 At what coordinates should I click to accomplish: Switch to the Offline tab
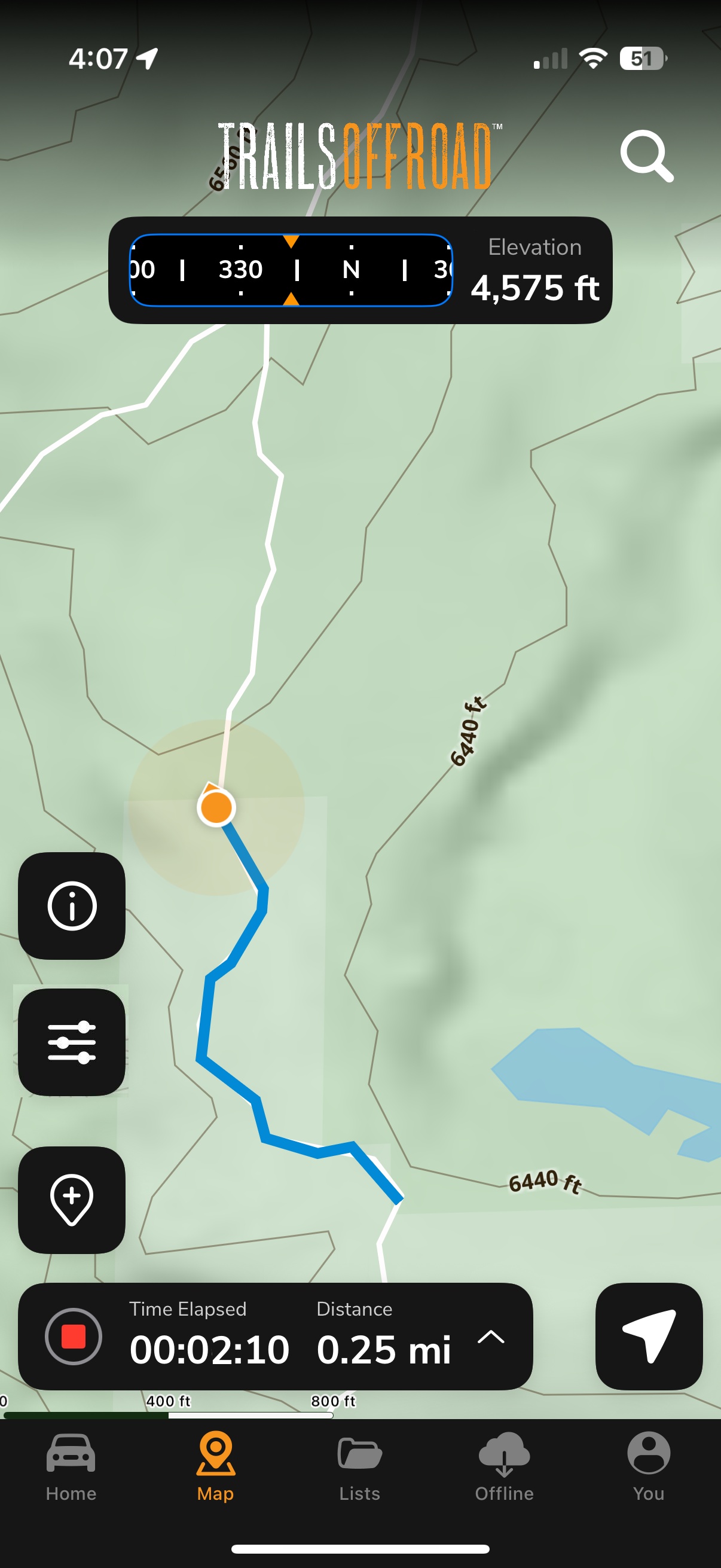click(x=504, y=1466)
